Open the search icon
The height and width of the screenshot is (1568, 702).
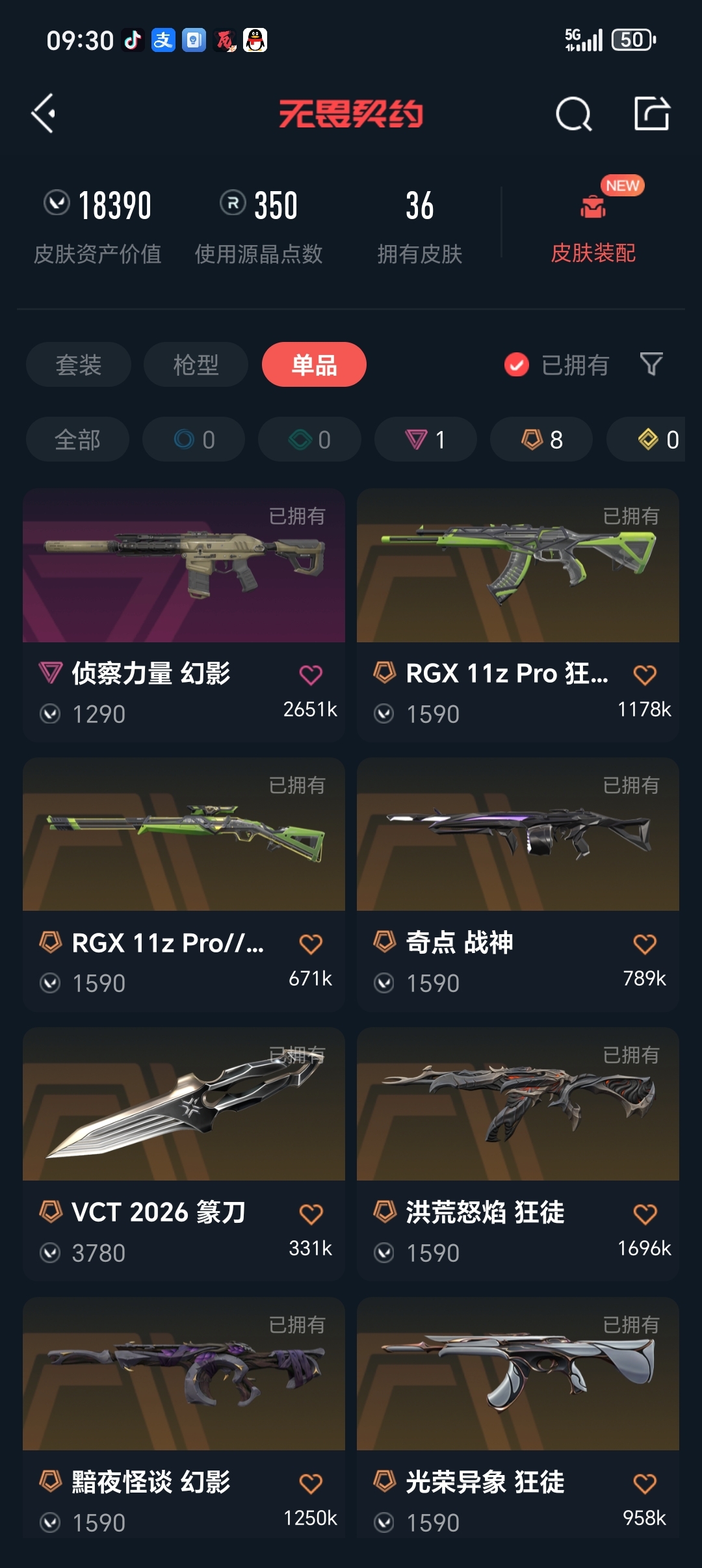(x=574, y=114)
